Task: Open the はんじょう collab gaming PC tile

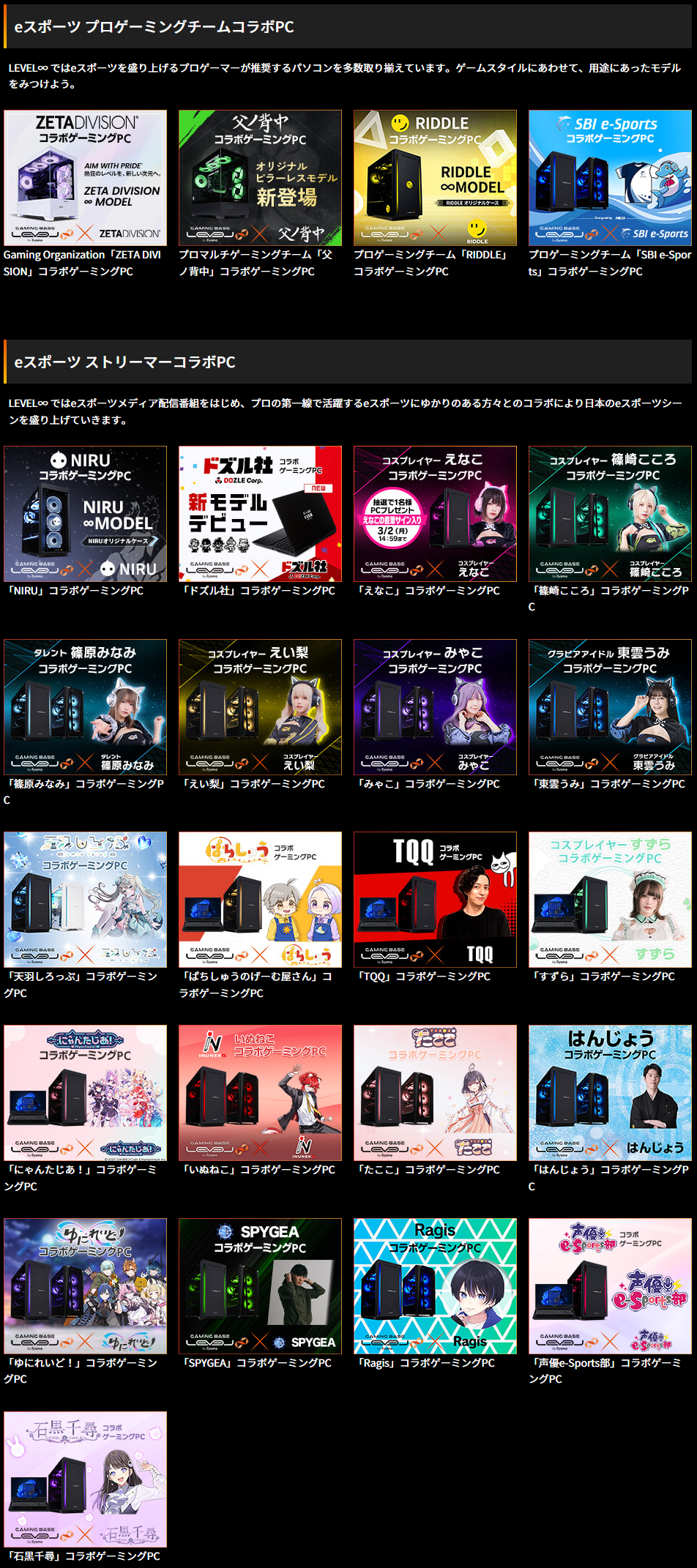Action: click(x=610, y=1092)
